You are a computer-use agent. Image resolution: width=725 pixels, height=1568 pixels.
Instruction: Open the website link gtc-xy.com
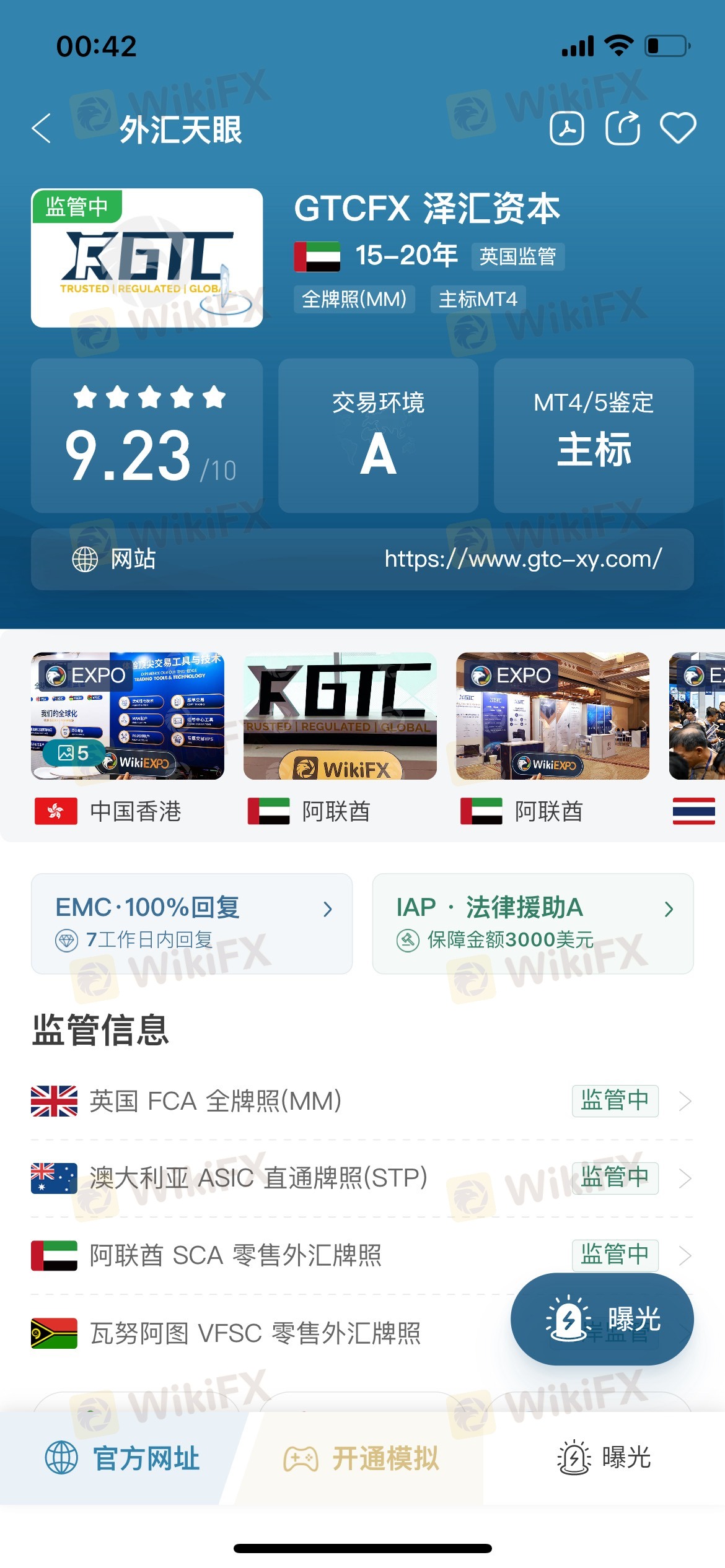[522, 559]
